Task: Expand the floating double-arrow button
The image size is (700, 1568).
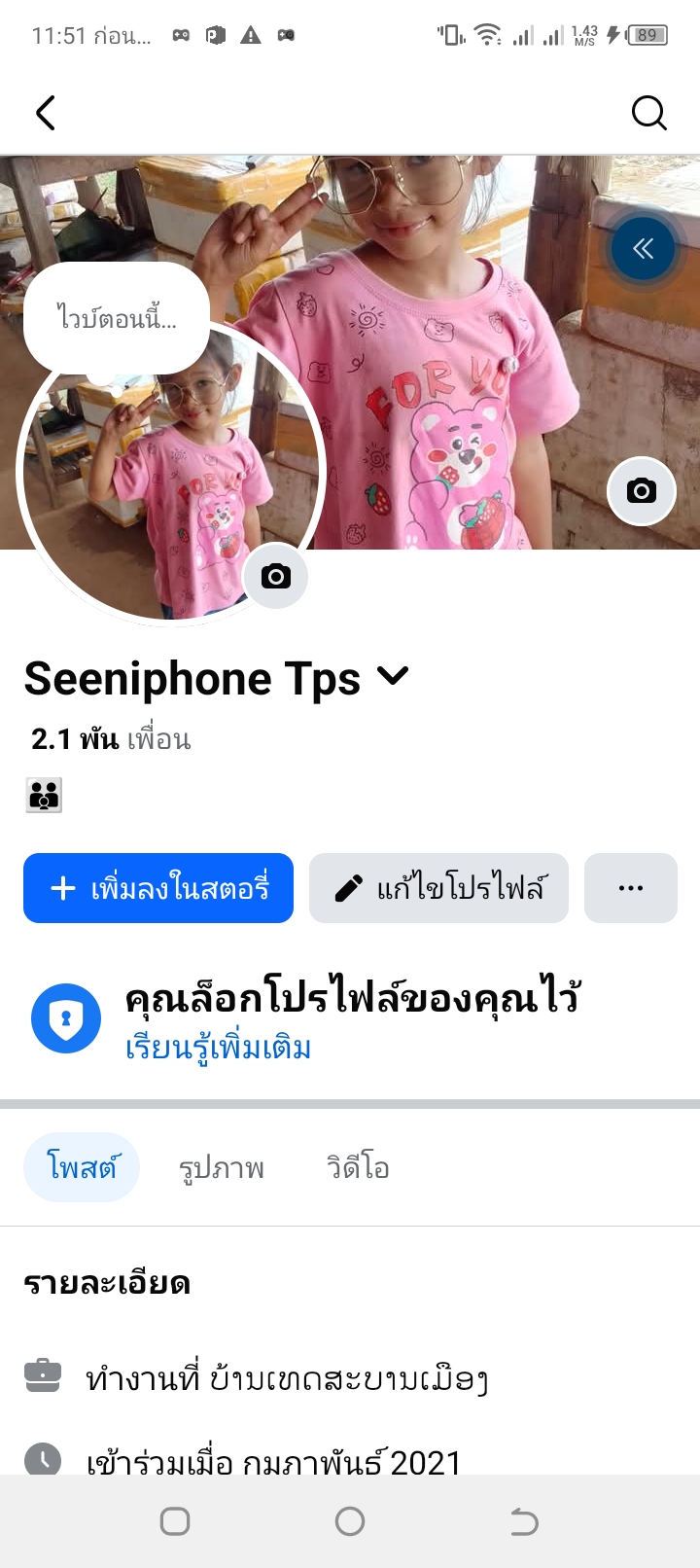Action: click(x=643, y=249)
